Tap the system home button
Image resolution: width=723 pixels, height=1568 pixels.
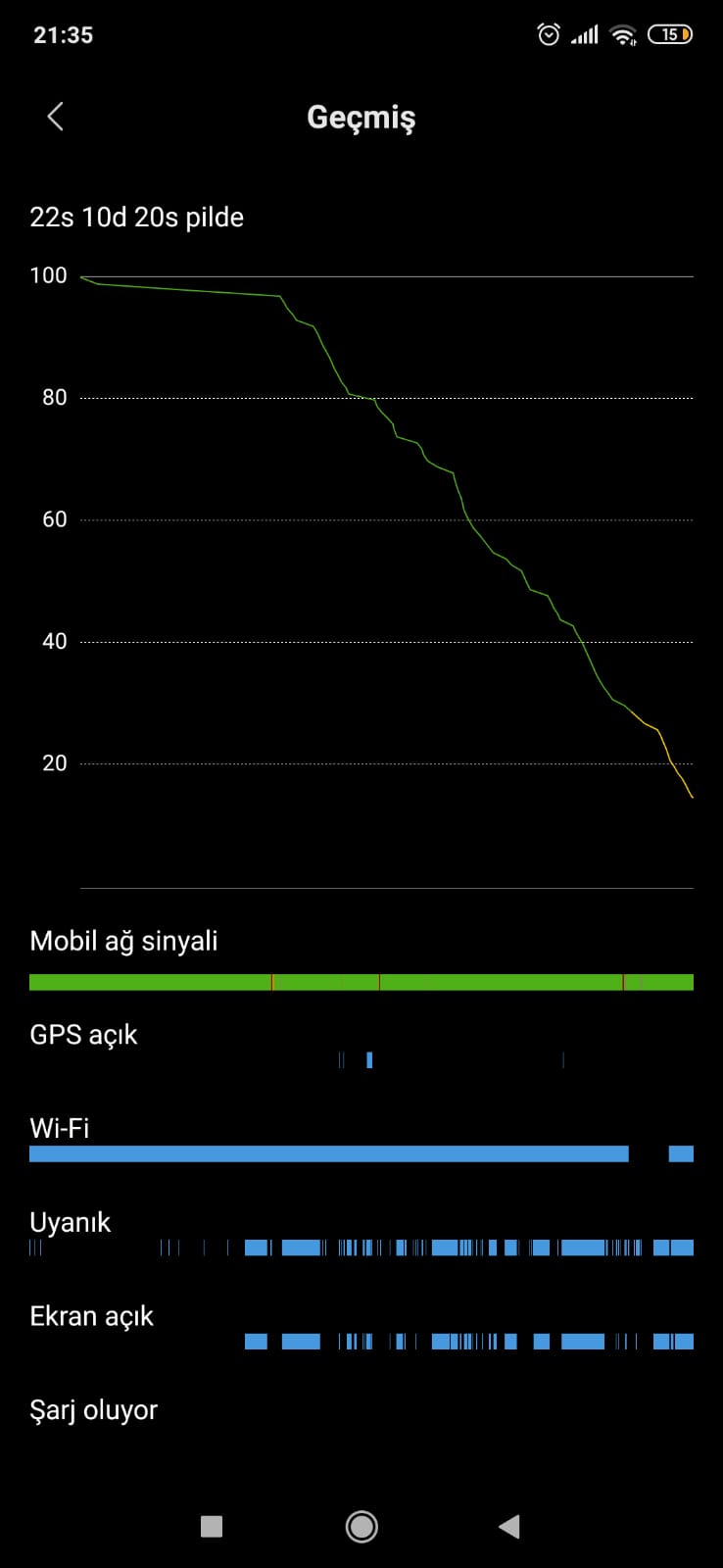coord(361,1526)
